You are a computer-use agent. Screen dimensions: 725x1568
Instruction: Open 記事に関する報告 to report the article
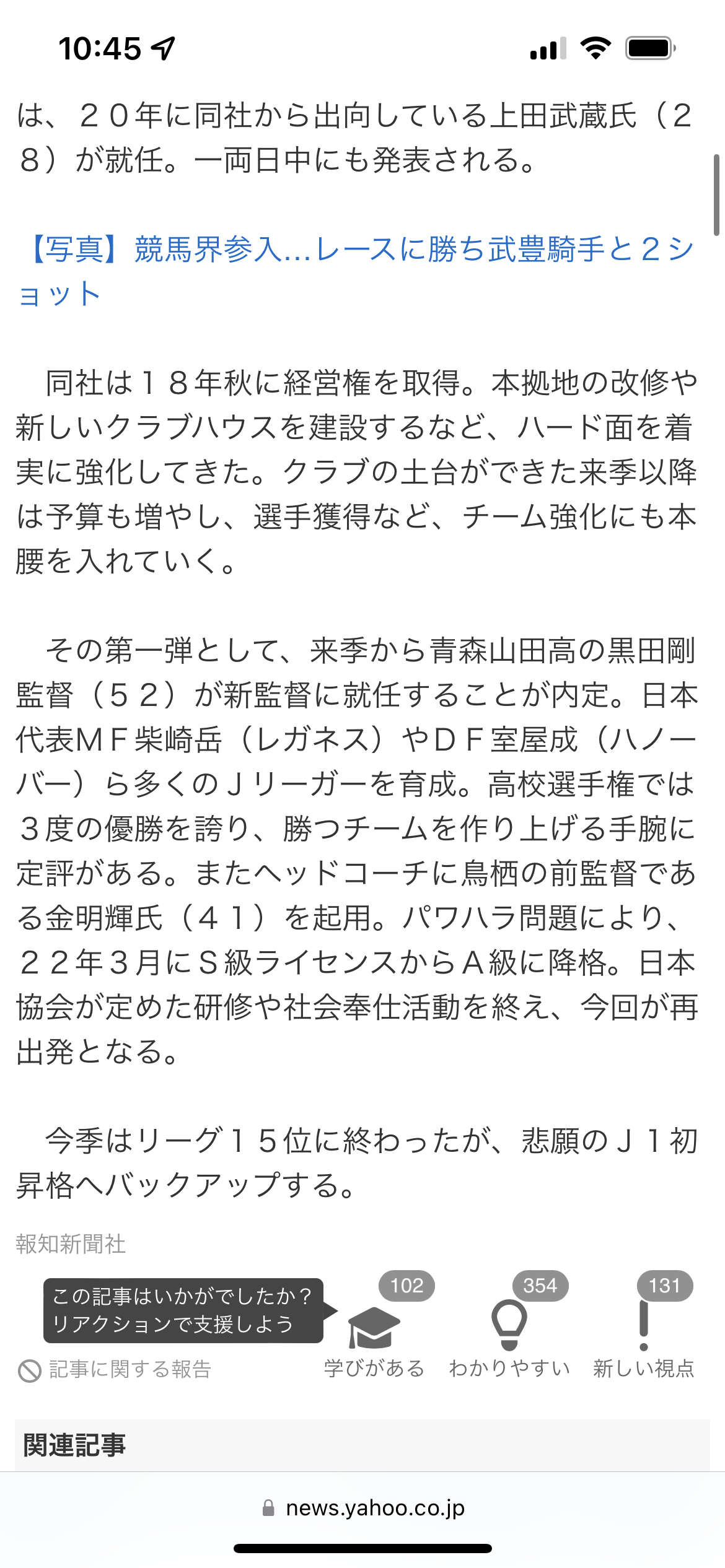[x=115, y=1369]
